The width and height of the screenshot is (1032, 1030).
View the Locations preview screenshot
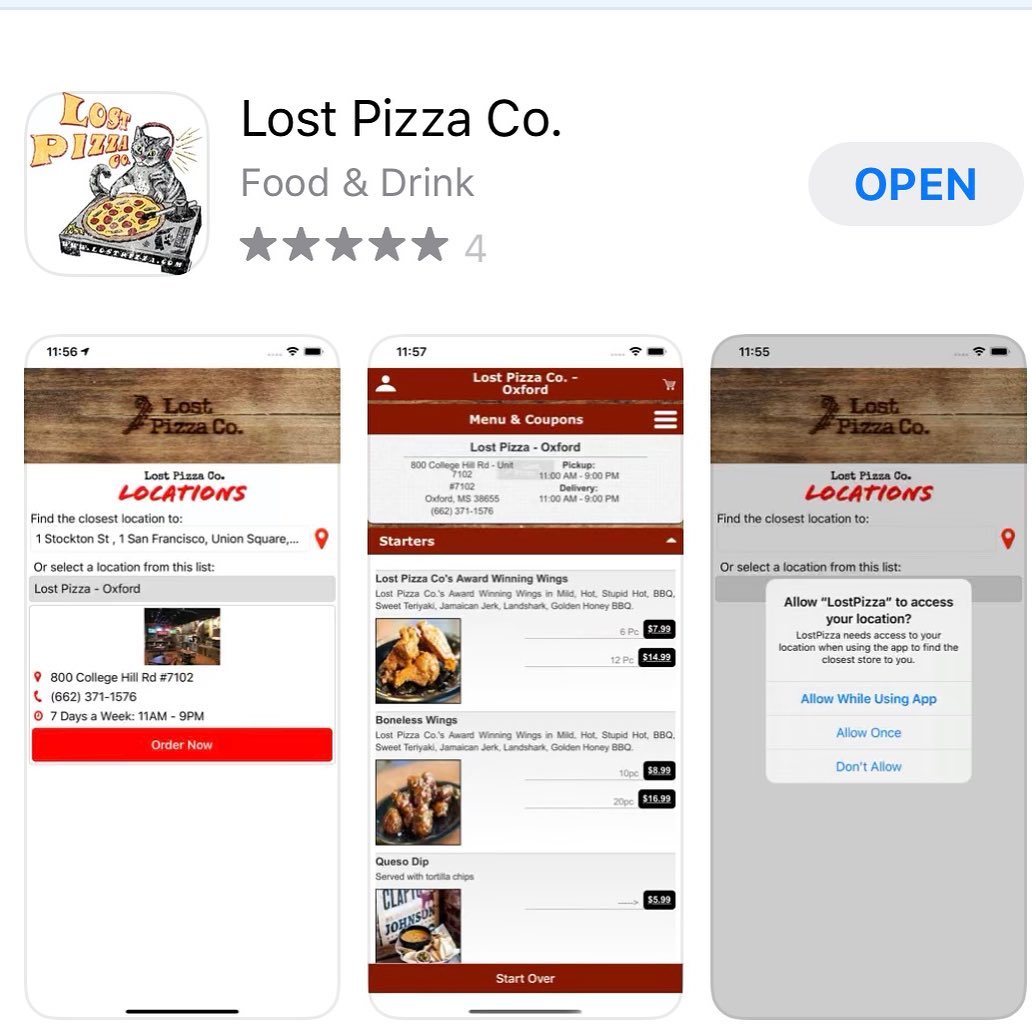[182, 675]
